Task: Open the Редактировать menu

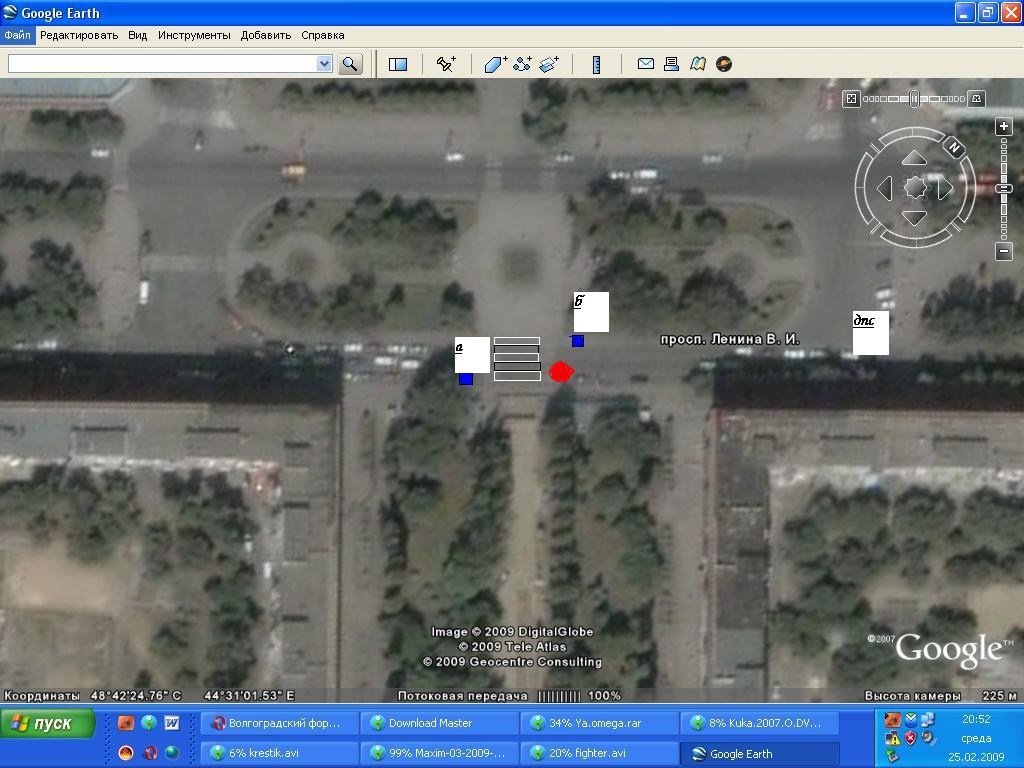Action: 79,35
